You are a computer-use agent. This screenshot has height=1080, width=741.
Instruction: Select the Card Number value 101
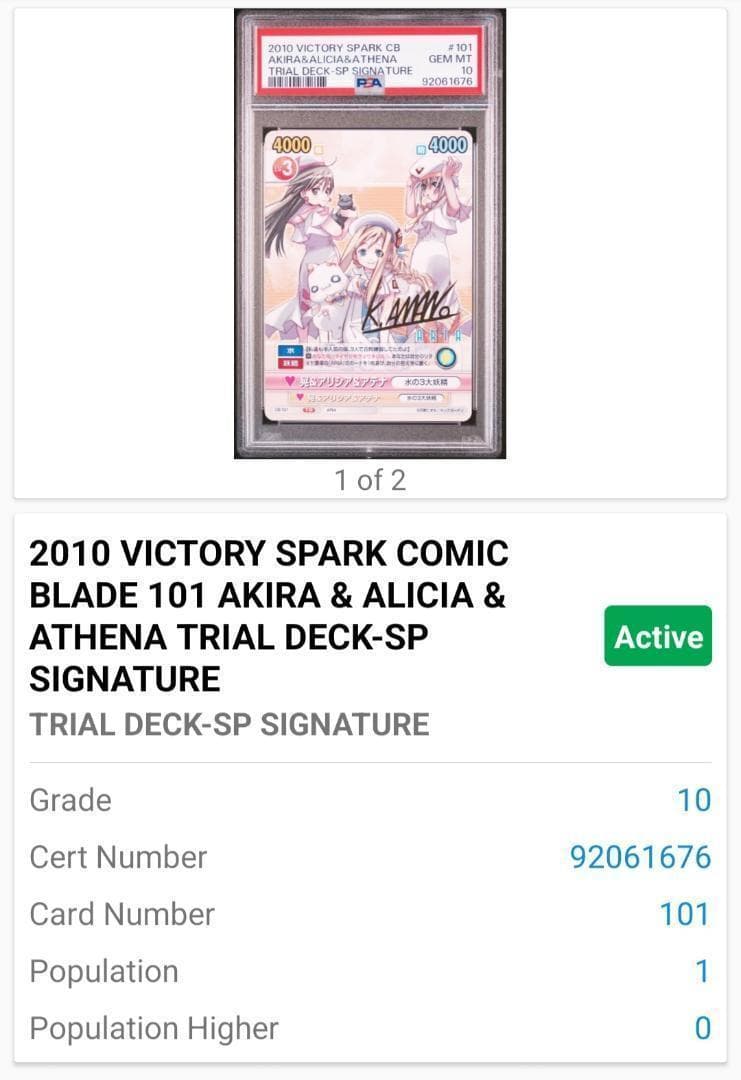(x=685, y=914)
